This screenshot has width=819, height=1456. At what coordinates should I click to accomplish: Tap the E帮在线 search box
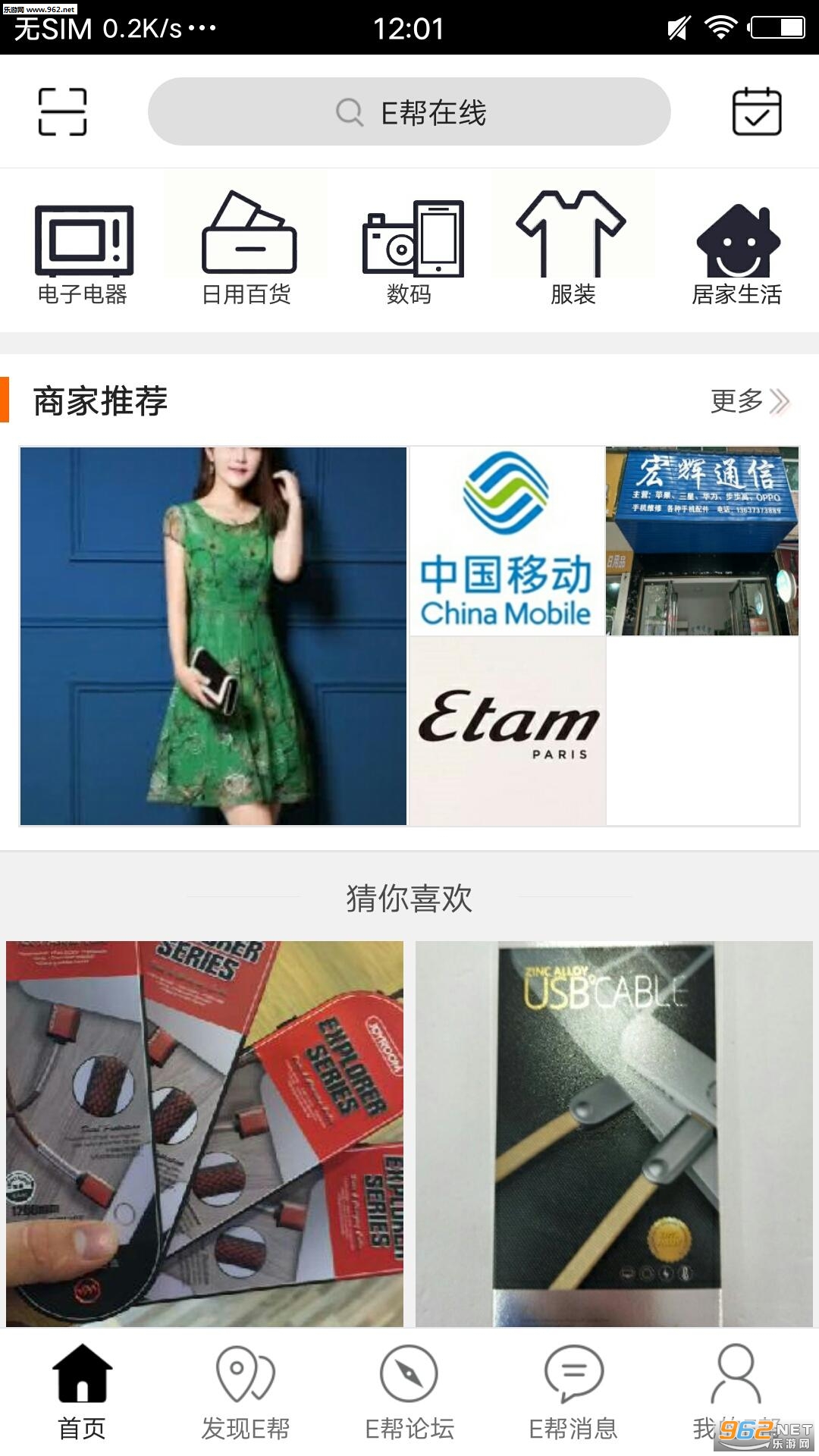409,111
